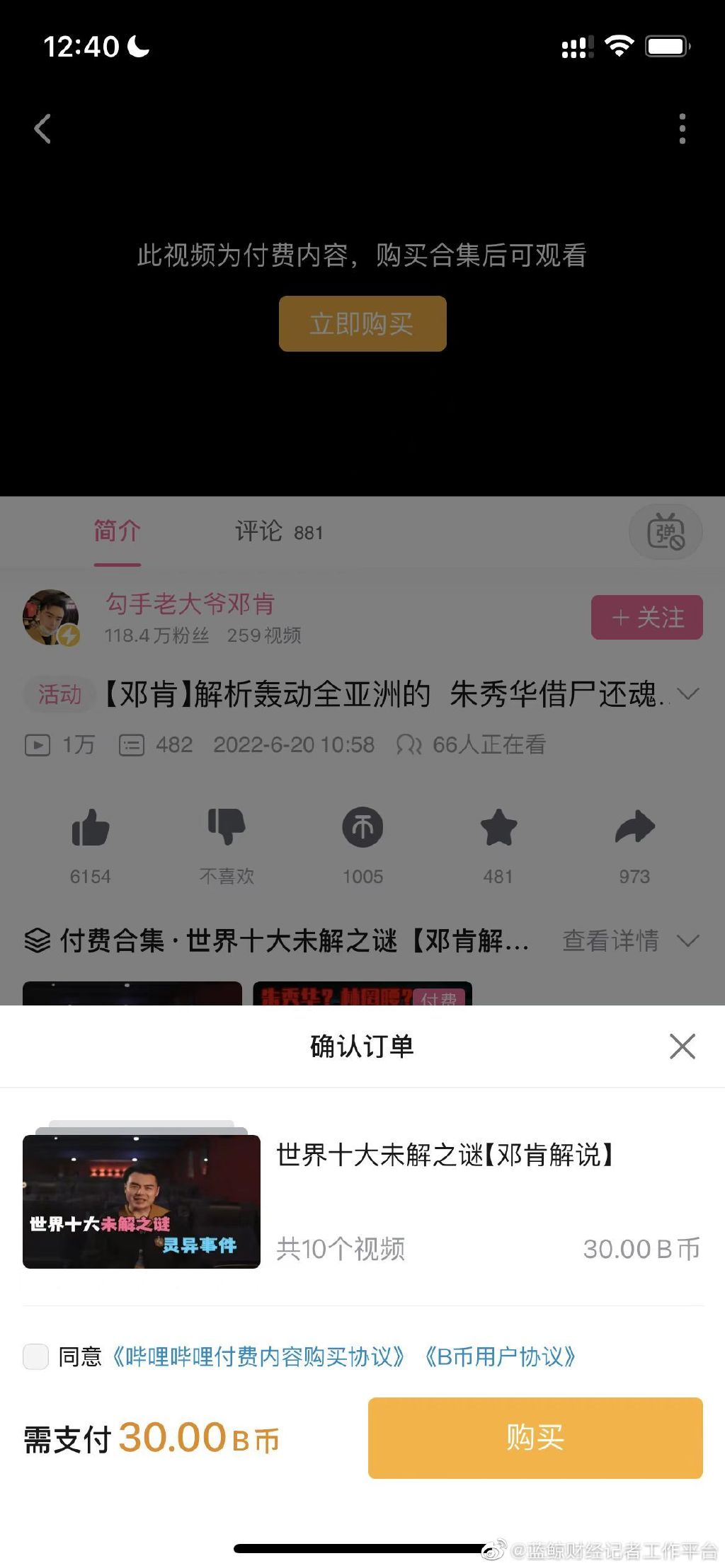Tap the orange 购买 button
This screenshot has width=725, height=1568.
[535, 1437]
